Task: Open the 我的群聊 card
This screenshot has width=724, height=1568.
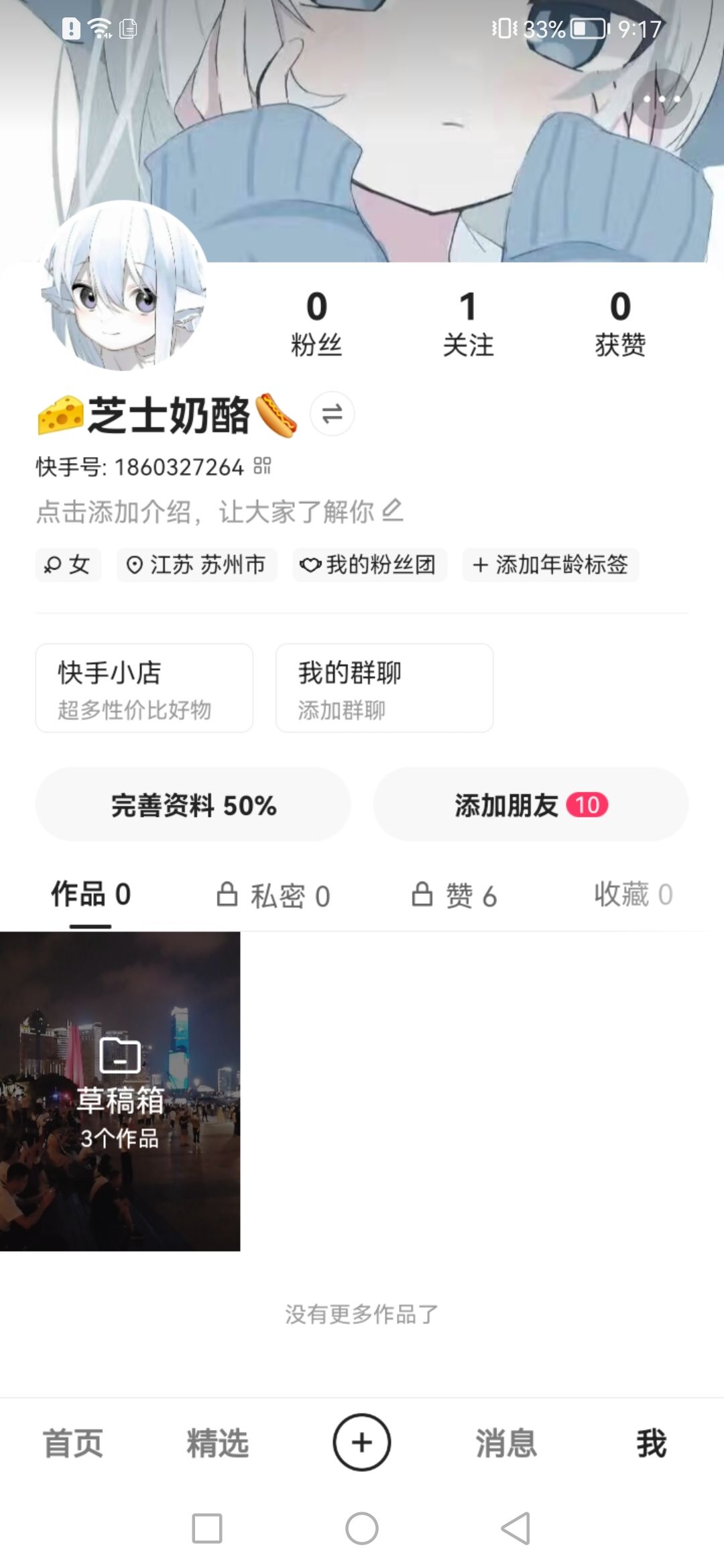Action: tap(384, 688)
